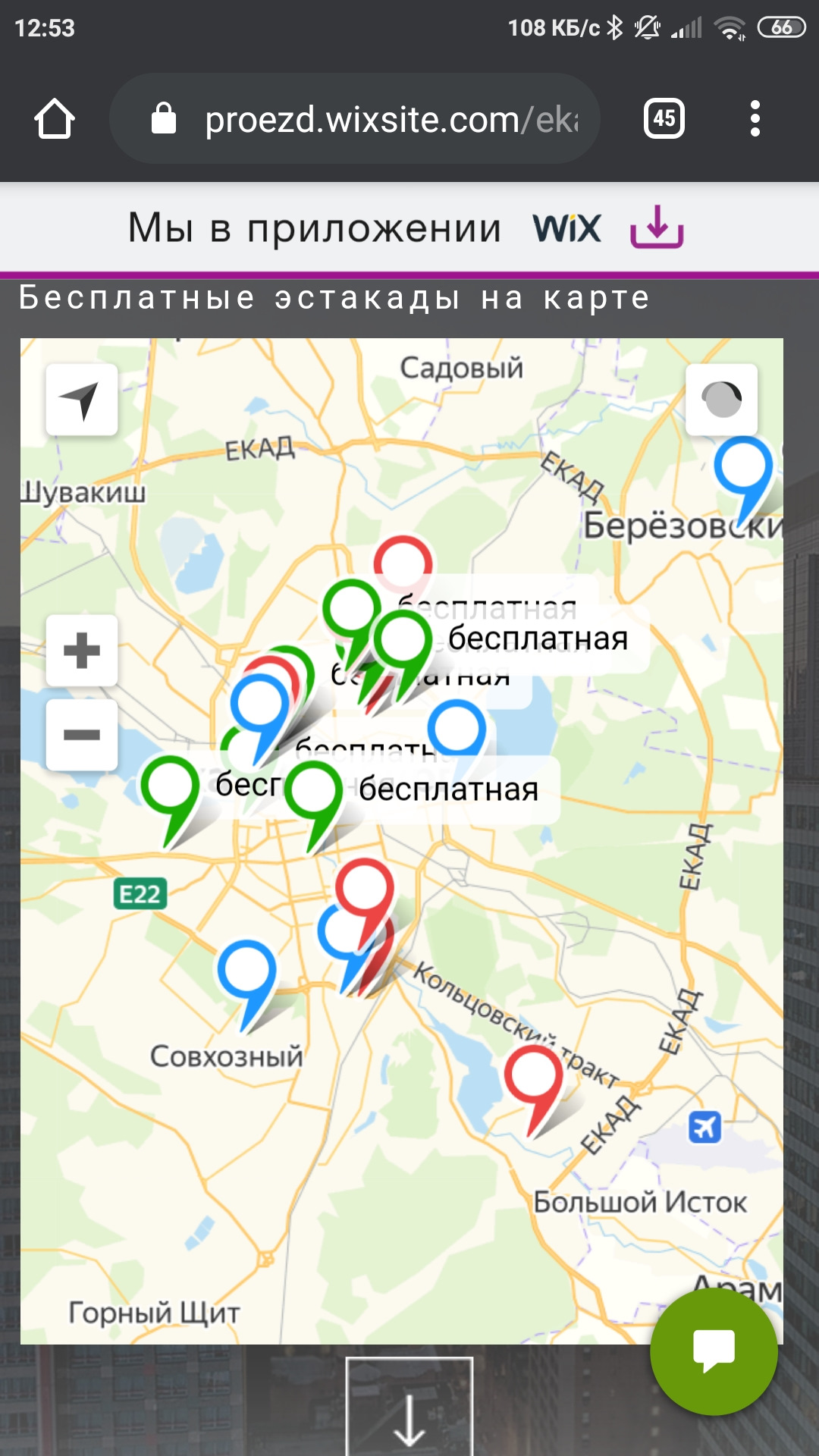
Task: Open the green chat bubble button
Action: [714, 1352]
